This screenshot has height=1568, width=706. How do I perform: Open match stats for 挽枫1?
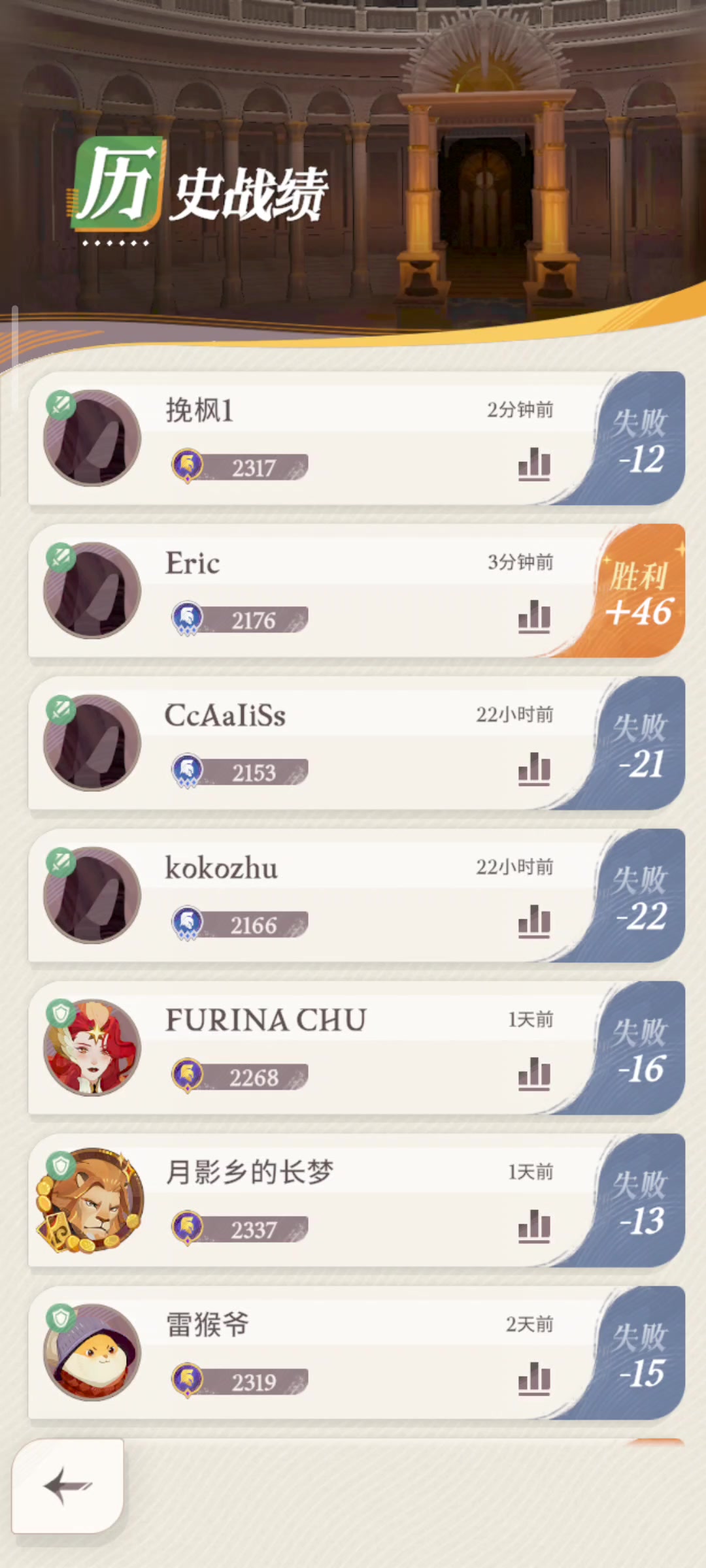tap(534, 465)
